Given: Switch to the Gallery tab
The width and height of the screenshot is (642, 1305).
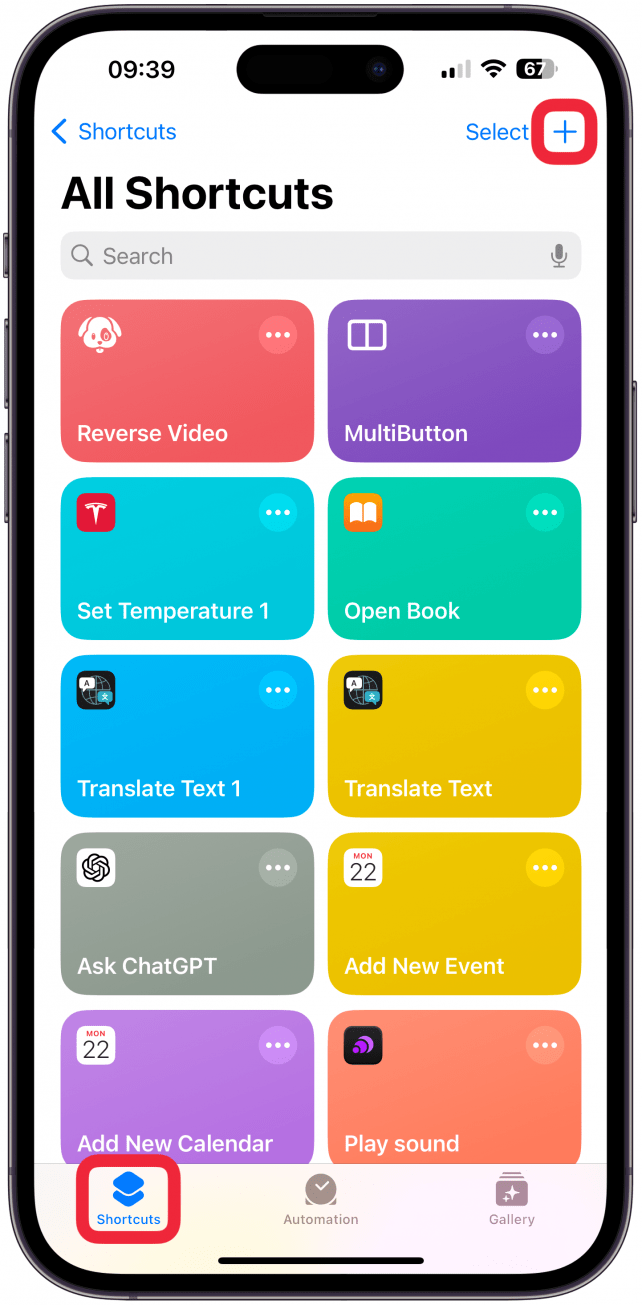Looking at the screenshot, I should tap(511, 1200).
